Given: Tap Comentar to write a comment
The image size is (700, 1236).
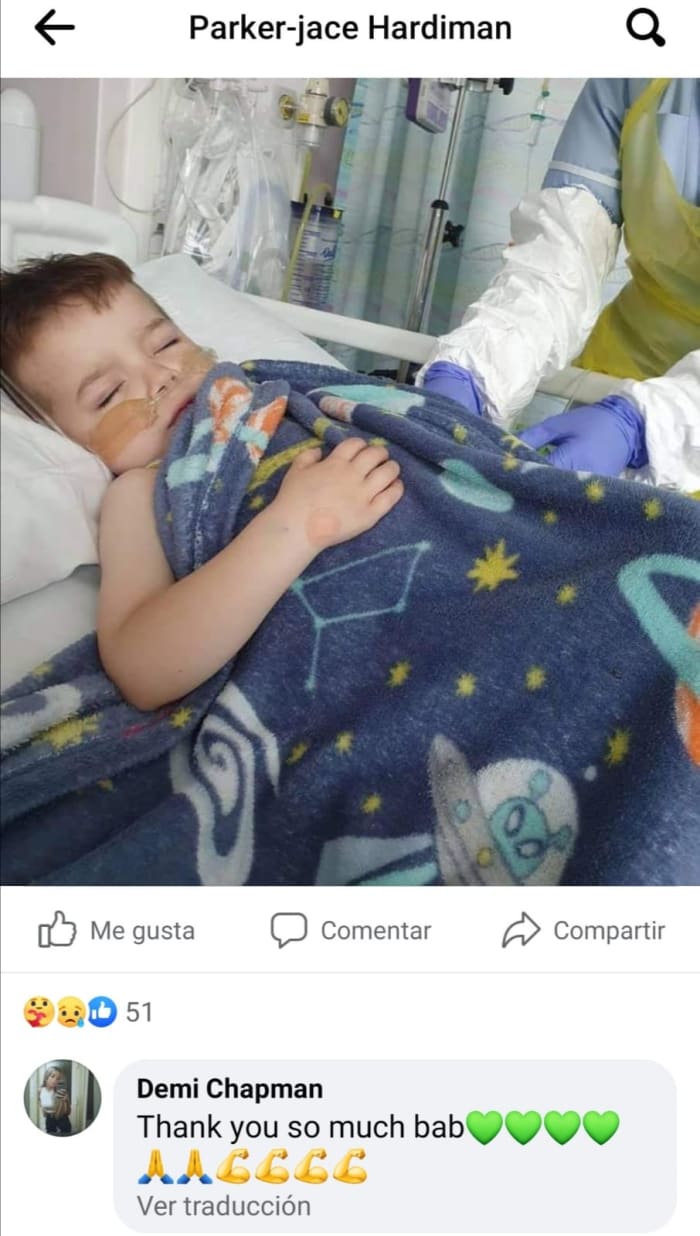Looking at the screenshot, I should pyautogui.click(x=351, y=931).
